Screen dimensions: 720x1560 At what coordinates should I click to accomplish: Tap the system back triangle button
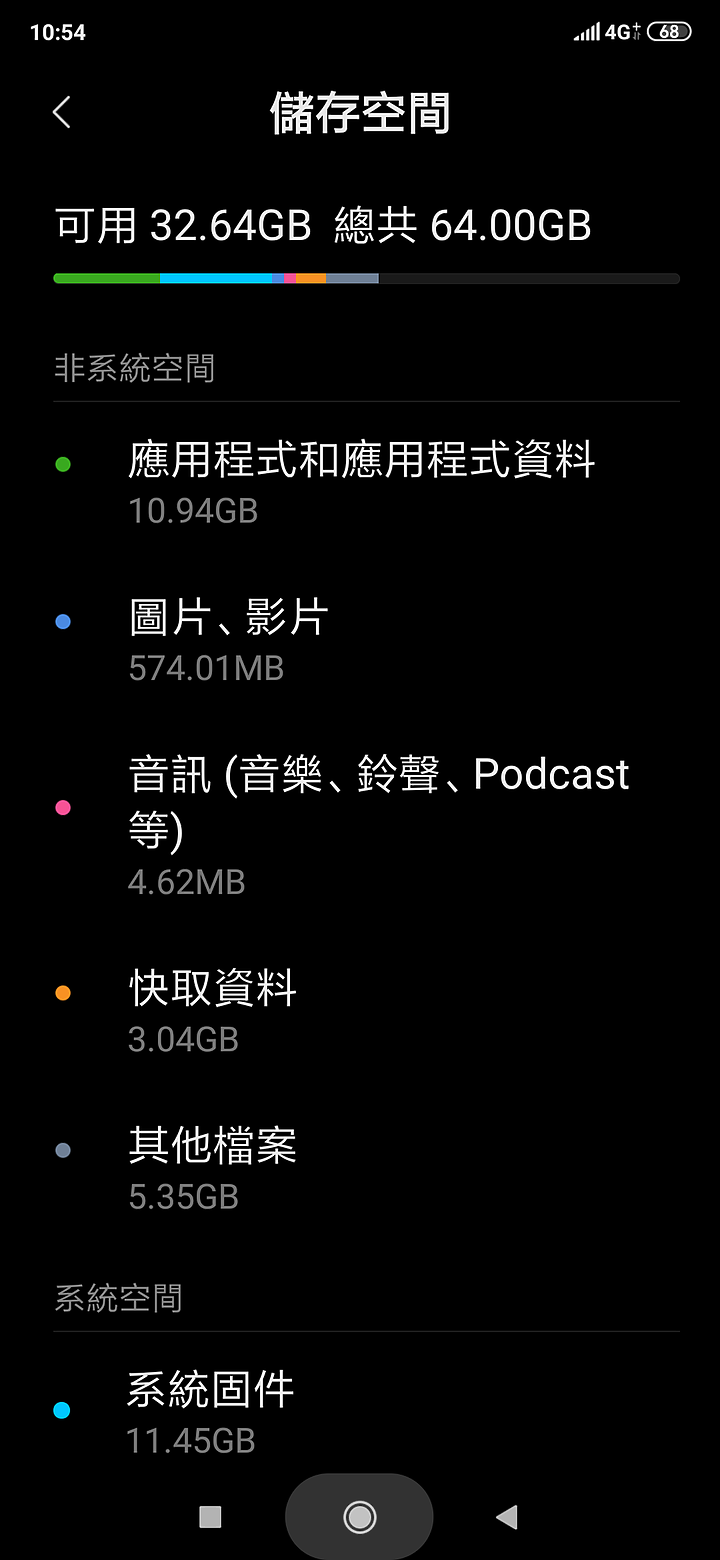[507, 1517]
